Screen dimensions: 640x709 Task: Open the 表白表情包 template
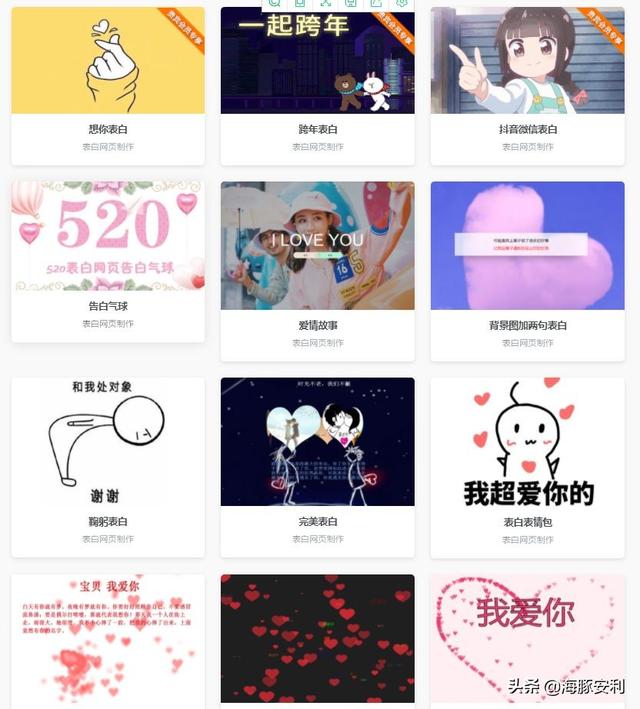[x=527, y=442]
